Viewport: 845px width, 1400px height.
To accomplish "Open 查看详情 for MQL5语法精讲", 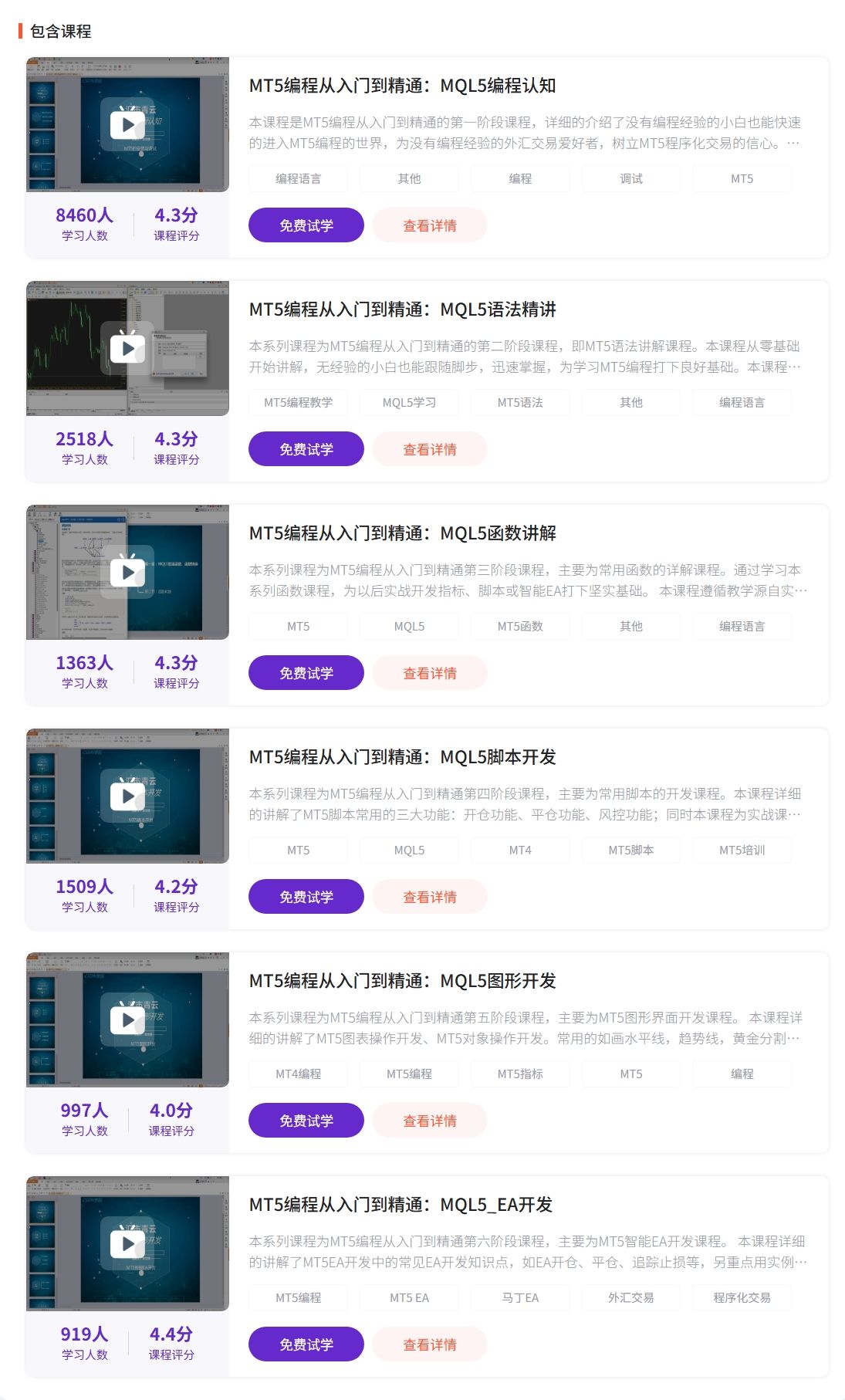I will coord(430,449).
